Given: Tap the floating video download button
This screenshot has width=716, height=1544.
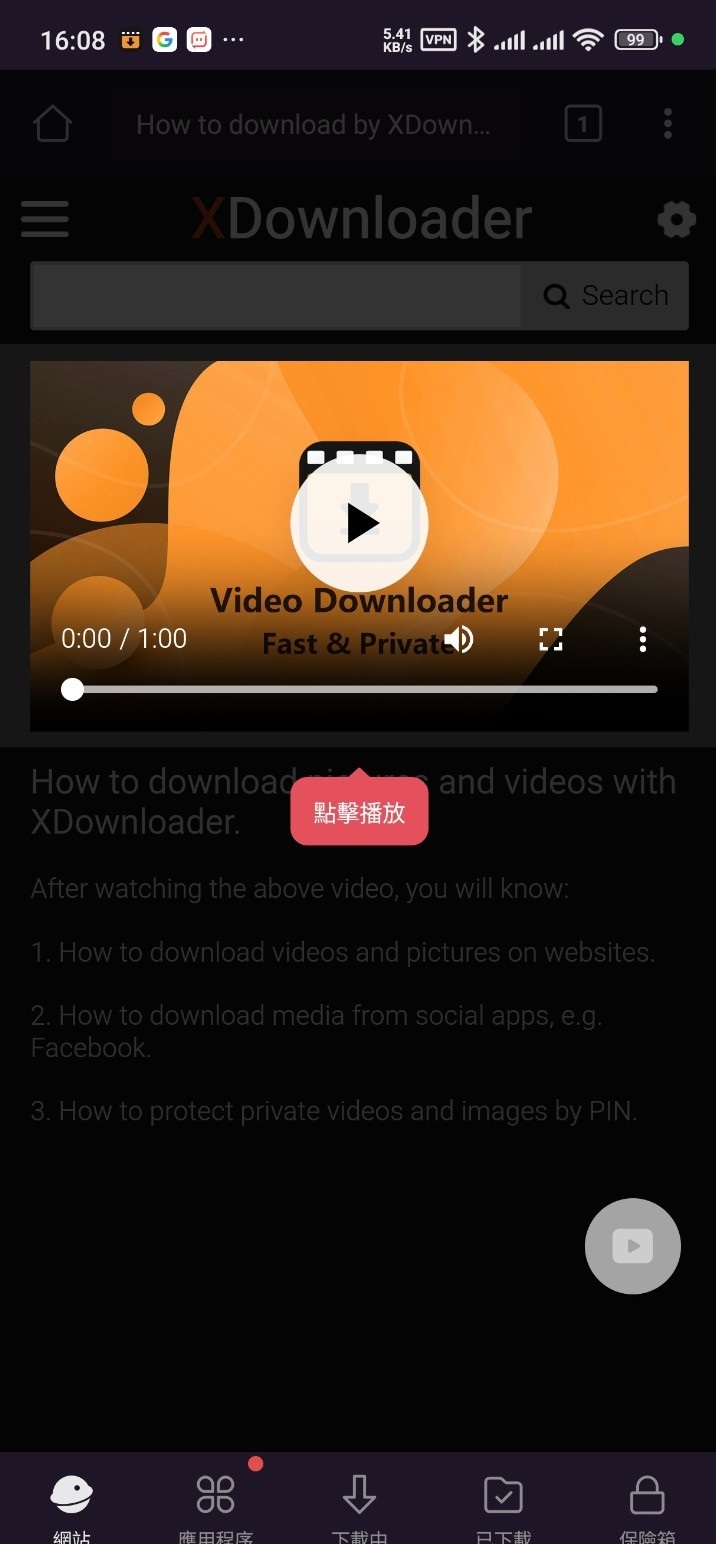Looking at the screenshot, I should 632,1246.
